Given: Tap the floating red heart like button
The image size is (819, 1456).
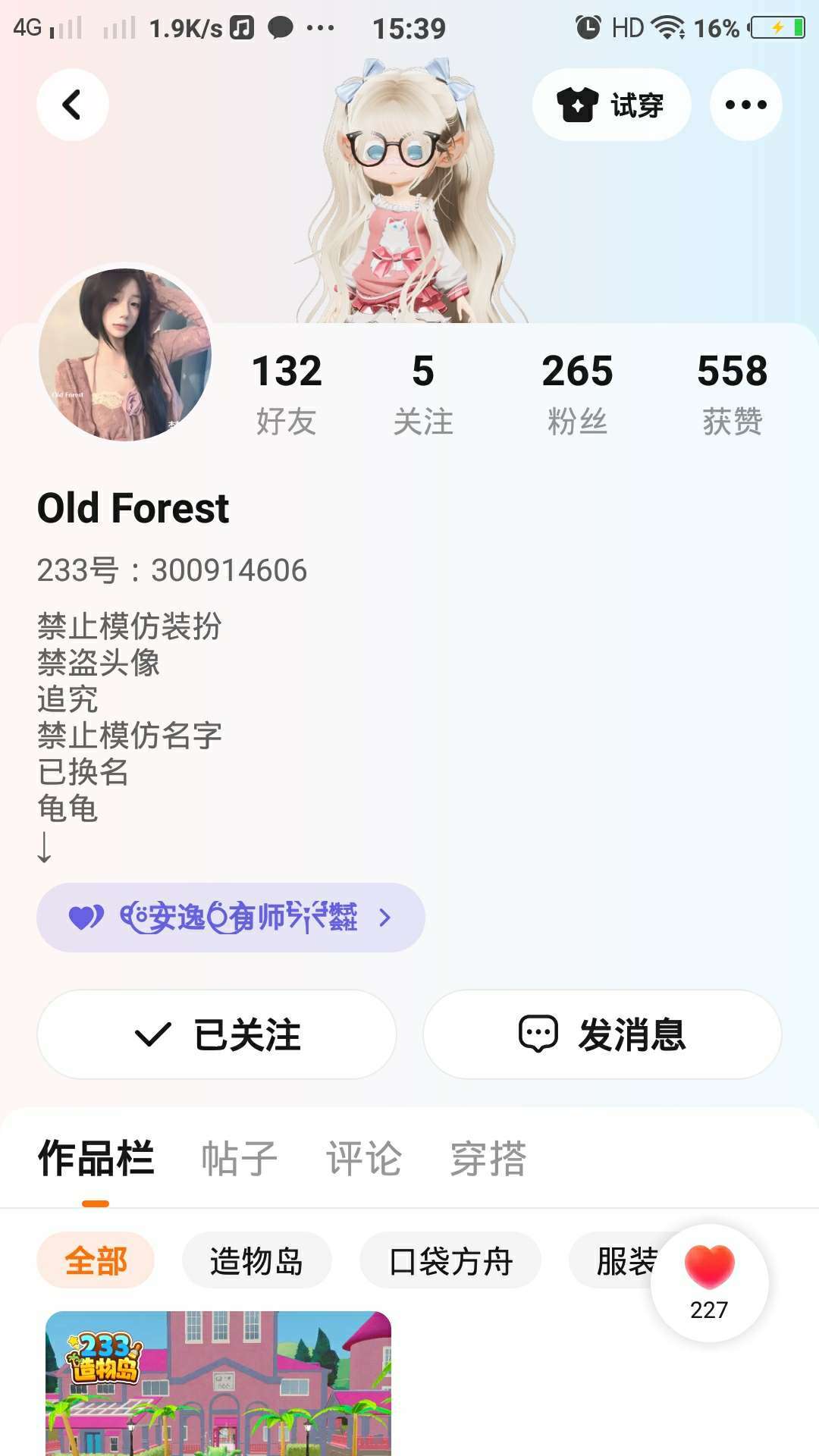Looking at the screenshot, I should (710, 1282).
